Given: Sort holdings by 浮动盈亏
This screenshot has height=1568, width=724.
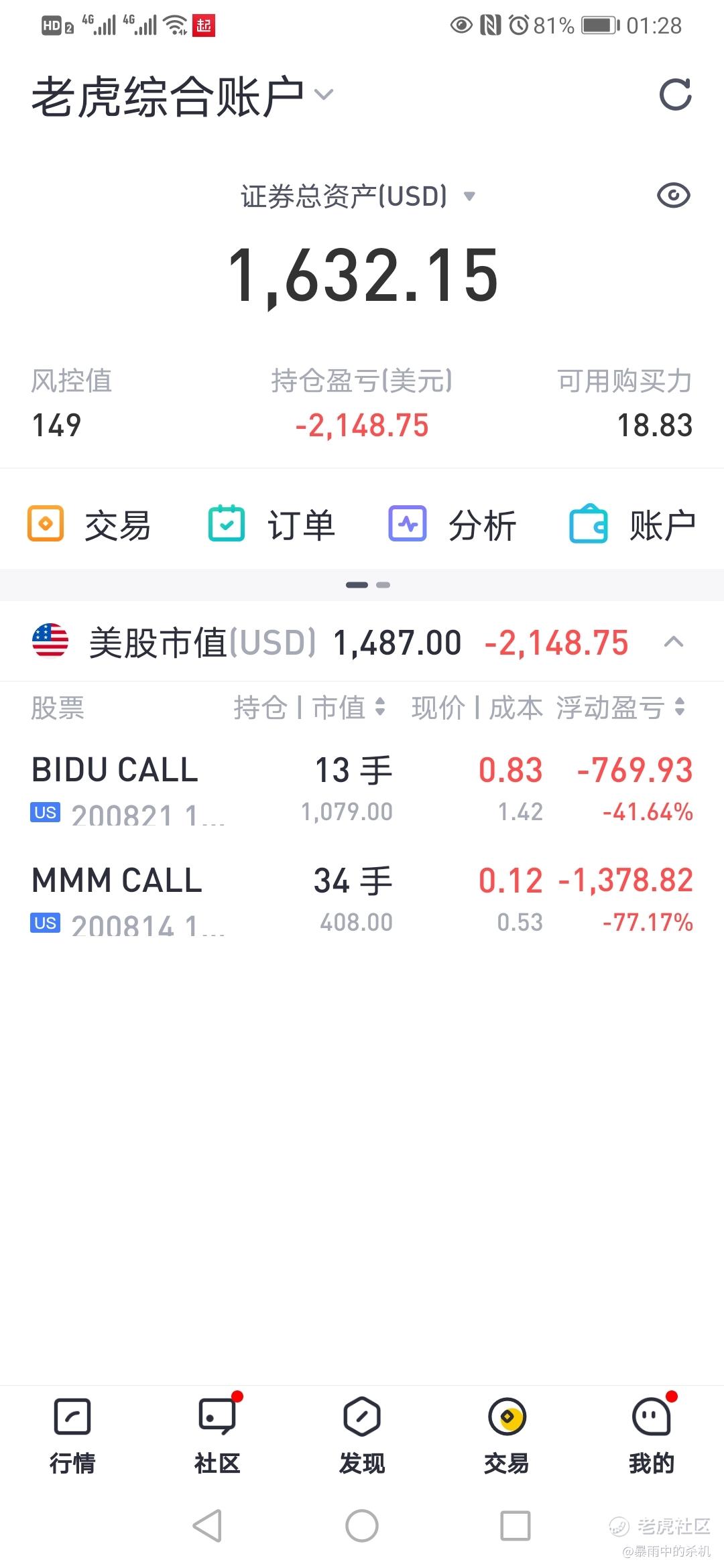Looking at the screenshot, I should (621, 708).
